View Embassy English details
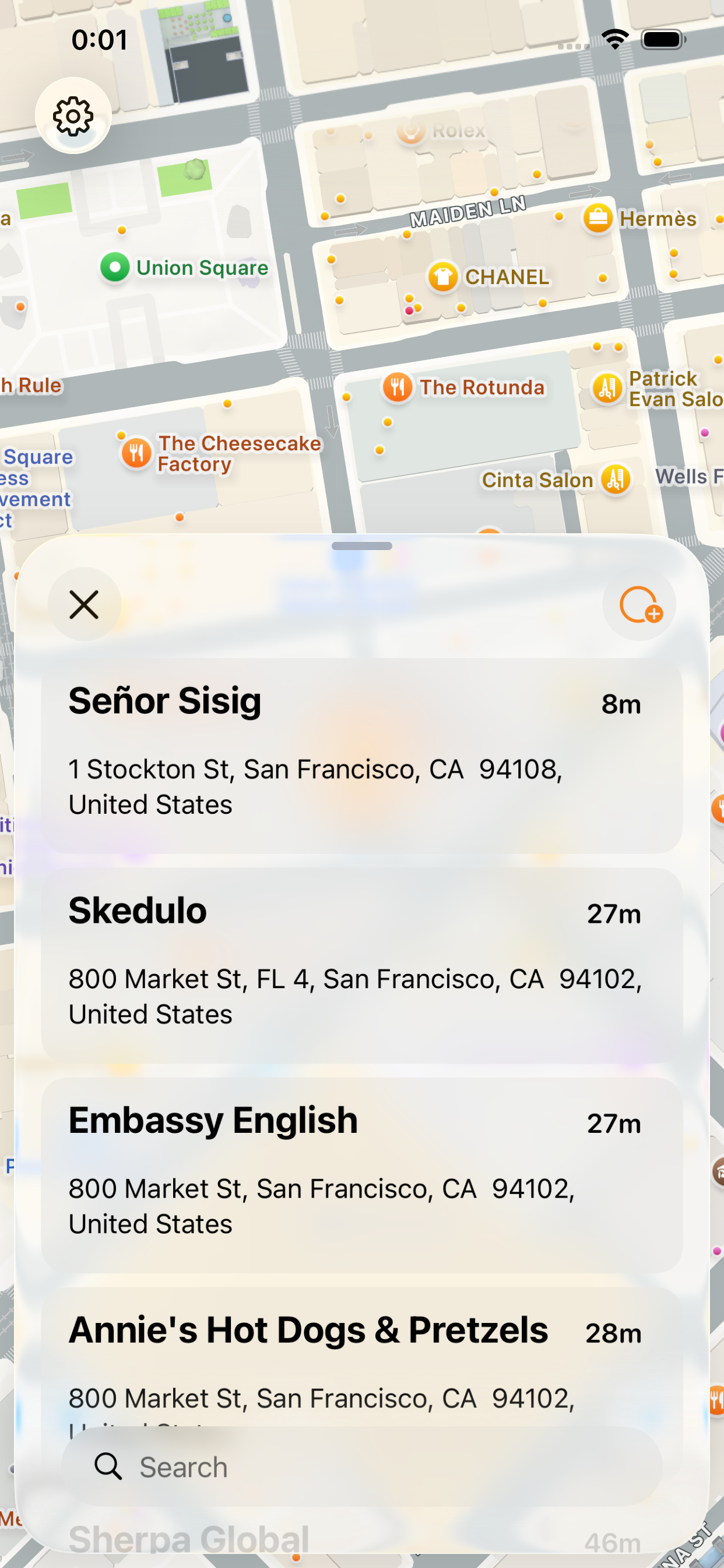 coord(361,1174)
